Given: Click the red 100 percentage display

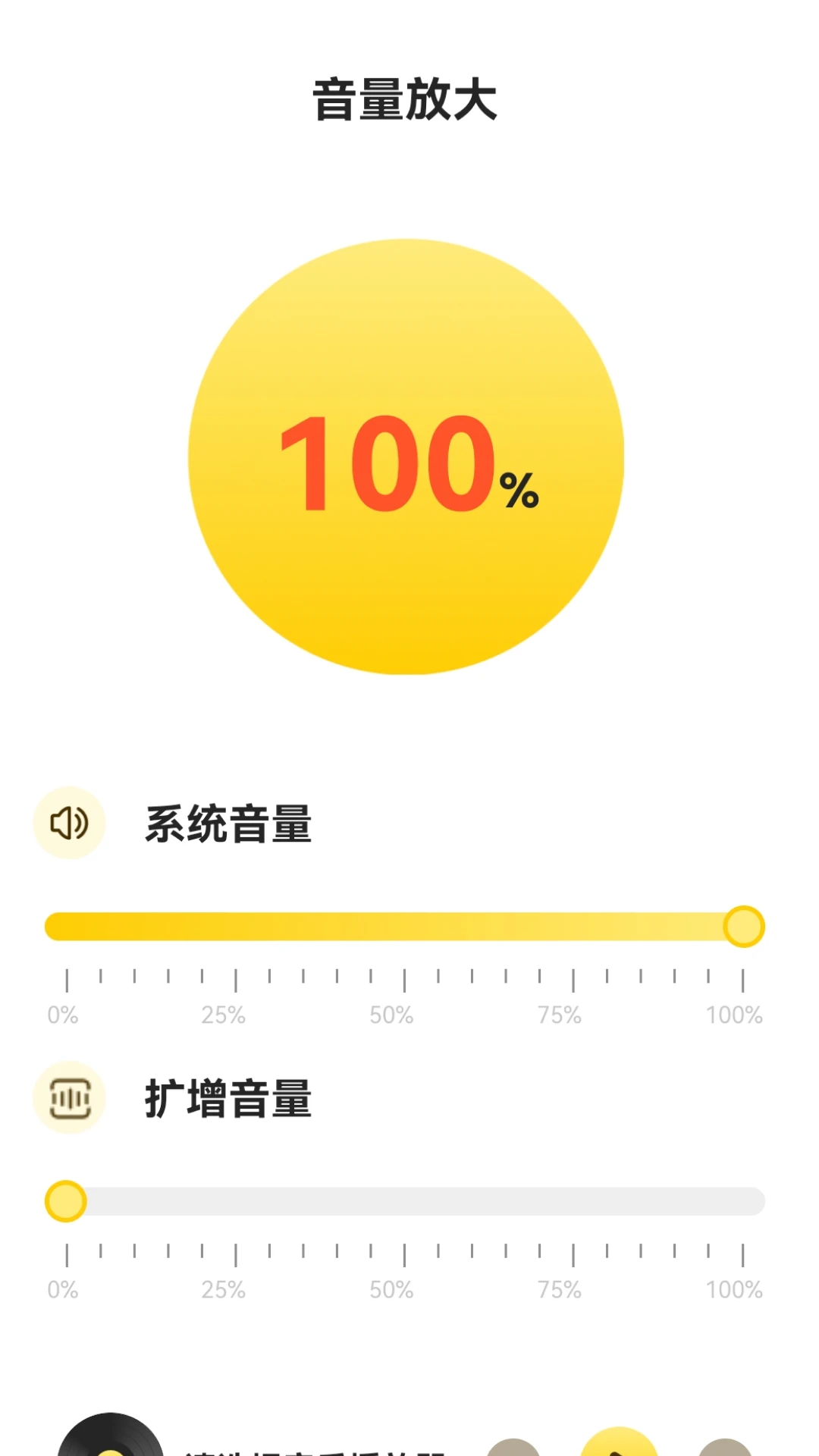Looking at the screenshot, I should pos(389,464).
